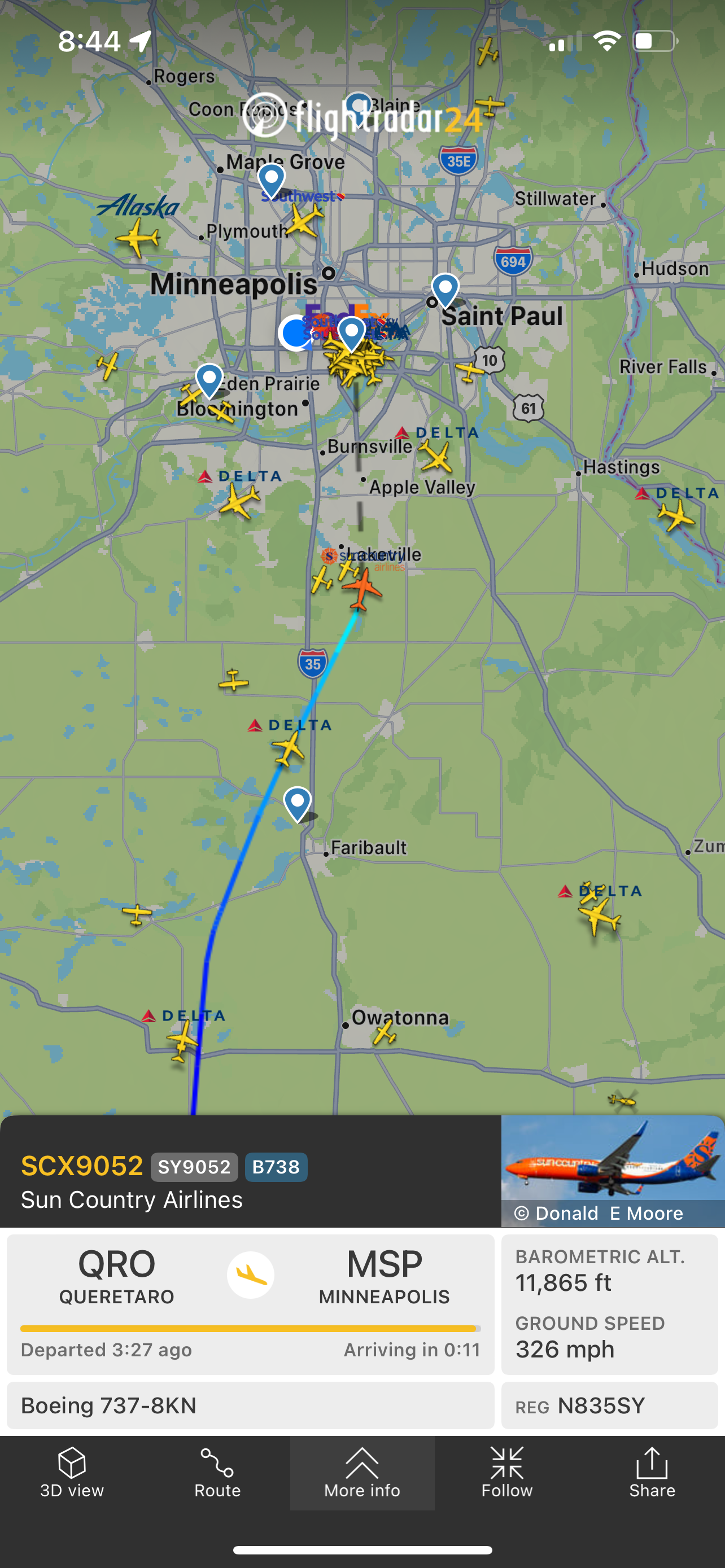Select the Southwest plane near Maple Grove
This screenshot has width=725, height=1568.
303,220
